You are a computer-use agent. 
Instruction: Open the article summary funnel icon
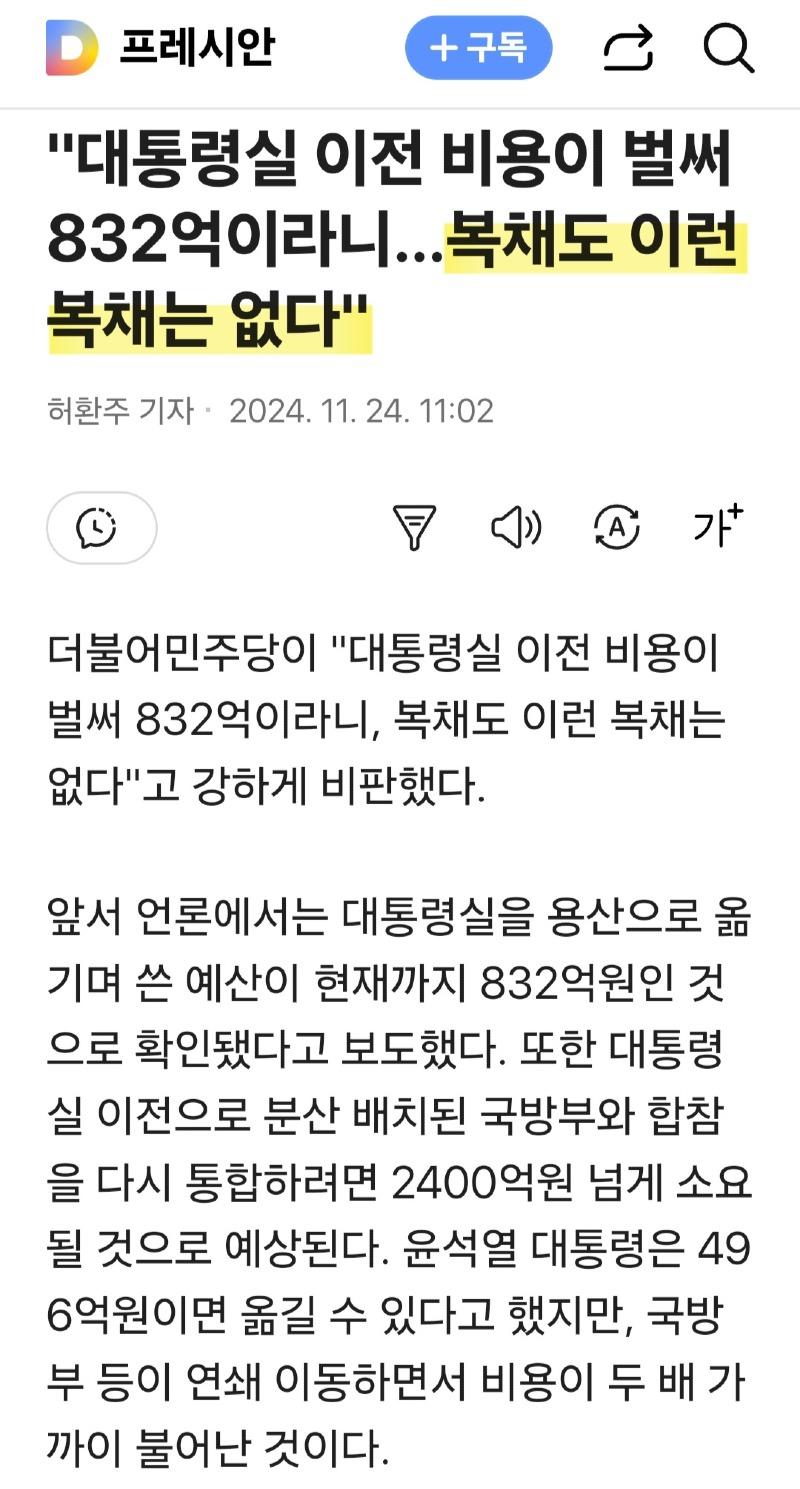(414, 527)
